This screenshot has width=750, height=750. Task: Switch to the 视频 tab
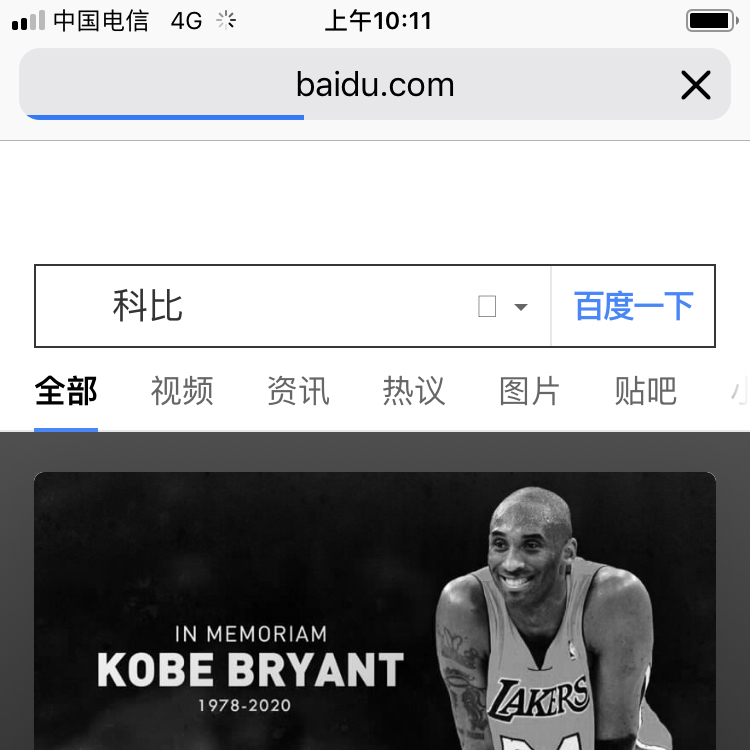(182, 391)
